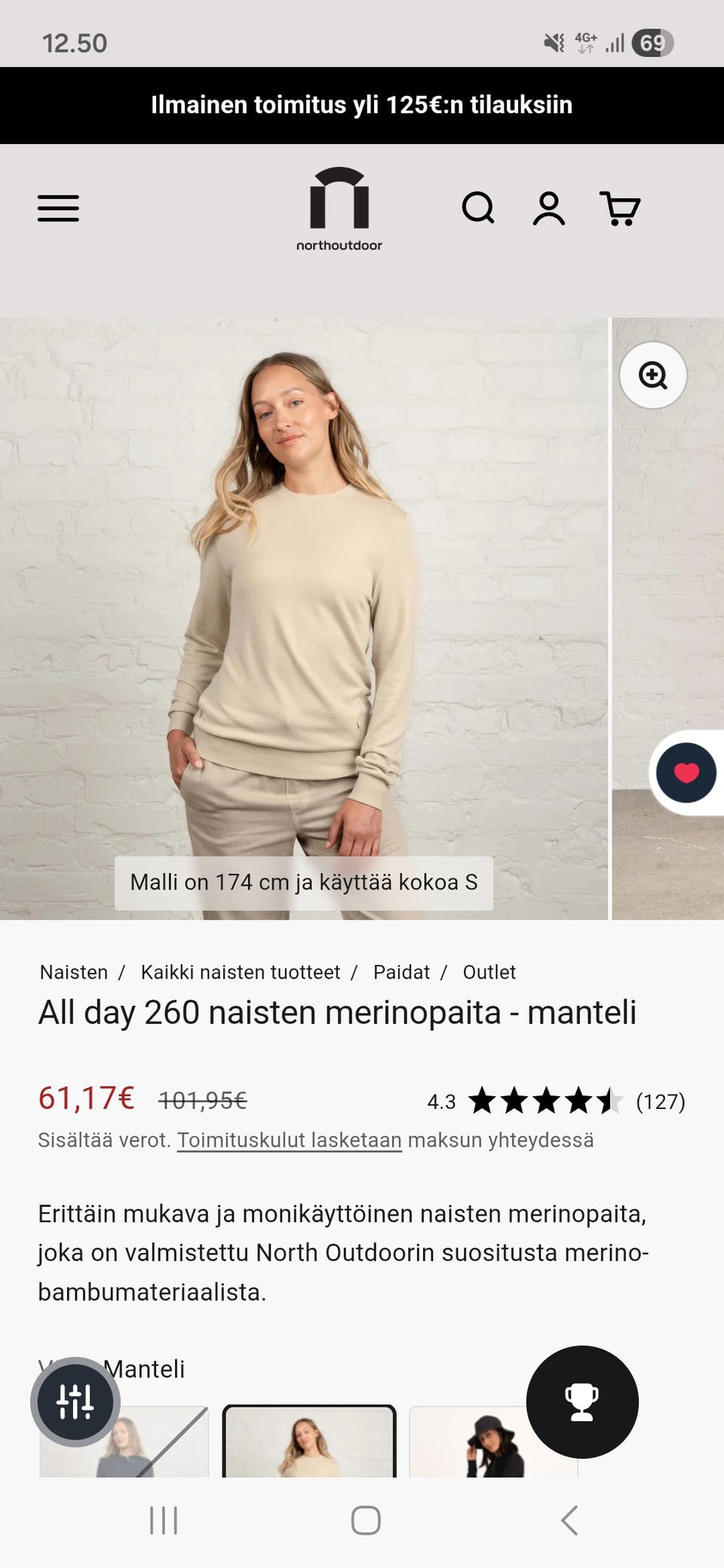Viewport: 724px width, 1568px height.
Task: Open the shopping cart
Action: (x=620, y=209)
